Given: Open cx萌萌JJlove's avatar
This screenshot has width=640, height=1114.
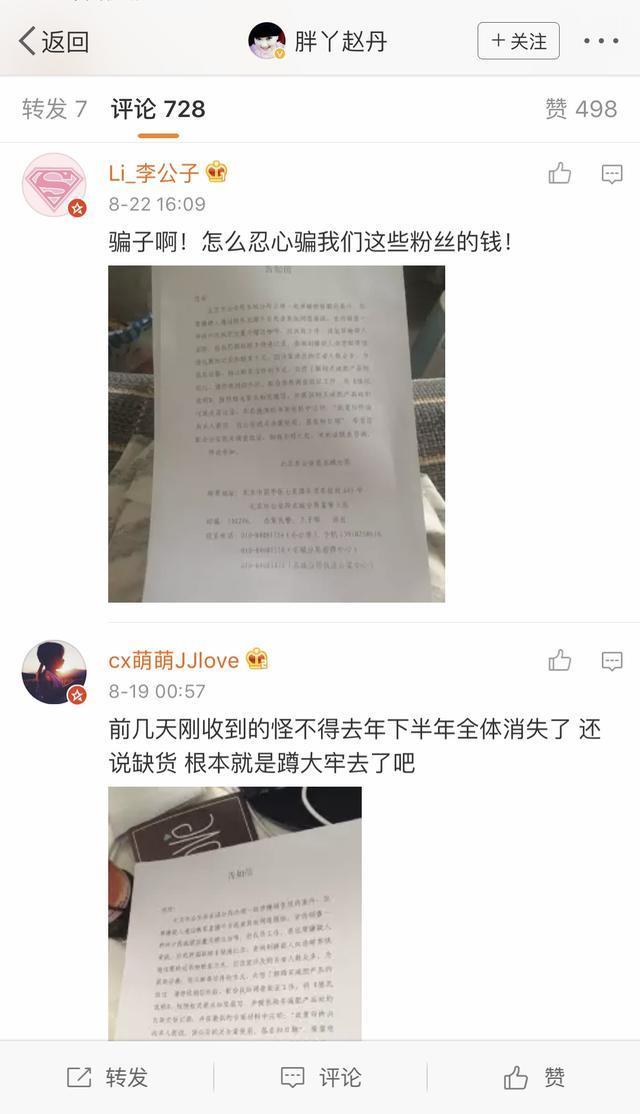Looking at the screenshot, I should [x=54, y=672].
